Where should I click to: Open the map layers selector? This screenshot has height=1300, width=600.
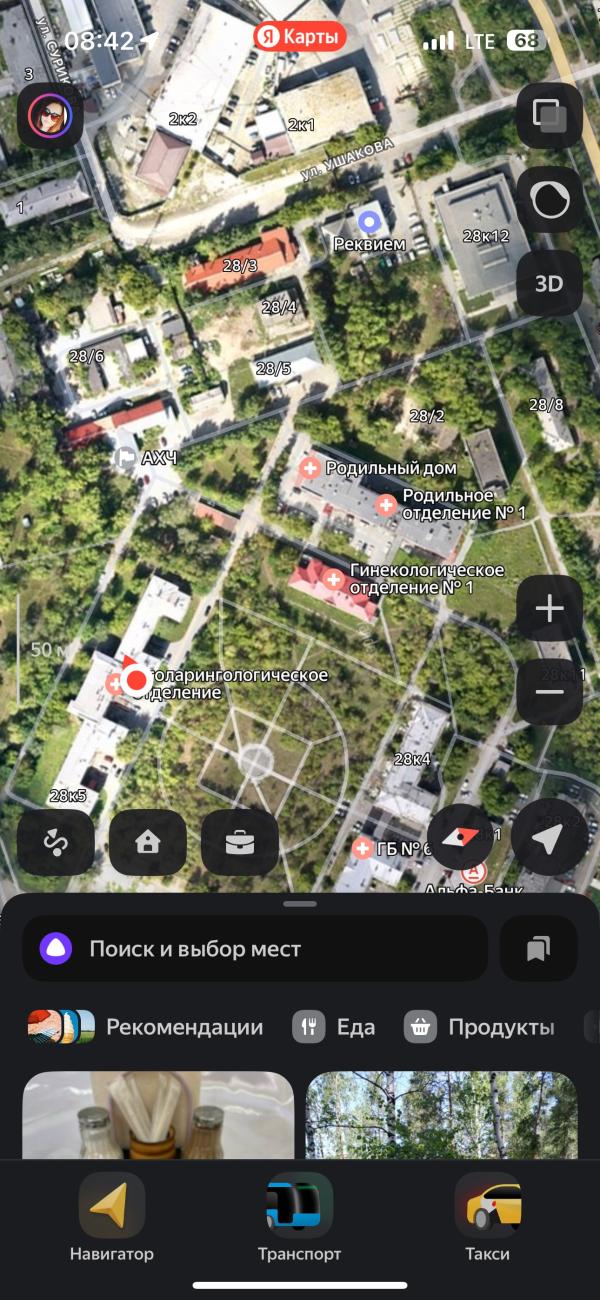pyautogui.click(x=549, y=115)
